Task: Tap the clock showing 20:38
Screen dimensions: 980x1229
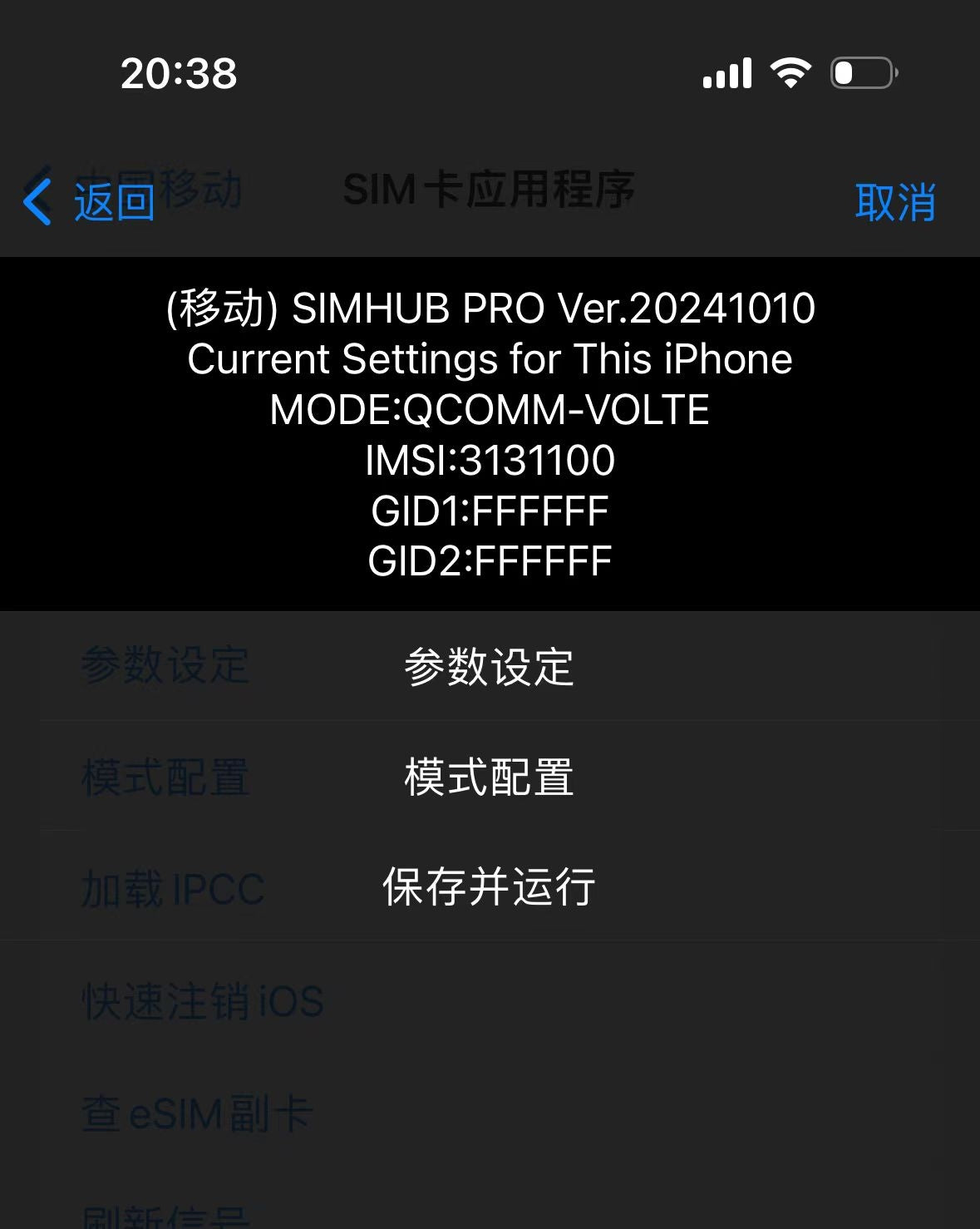Action: point(177,75)
